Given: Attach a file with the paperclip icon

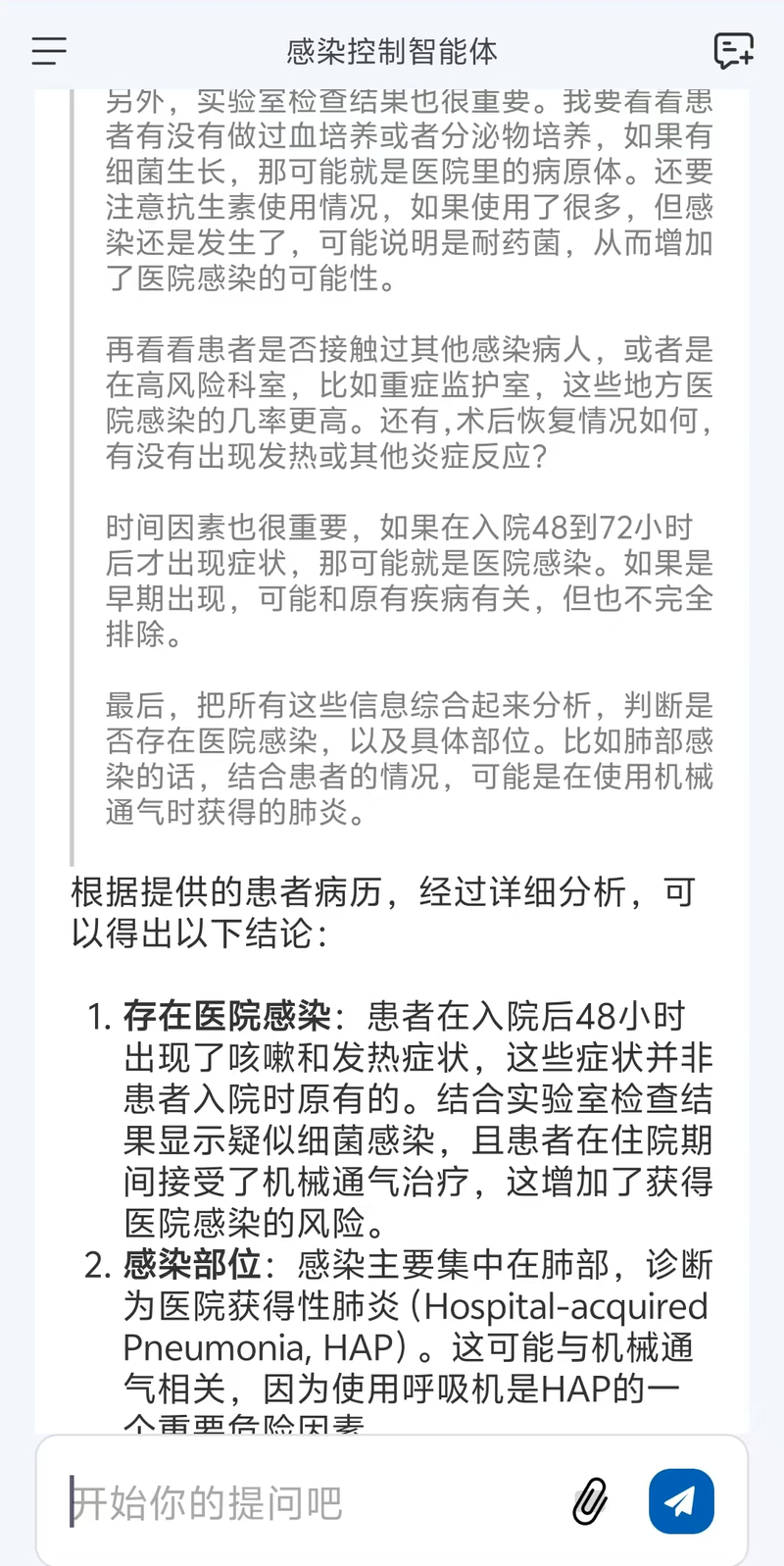Looking at the screenshot, I should [590, 1501].
